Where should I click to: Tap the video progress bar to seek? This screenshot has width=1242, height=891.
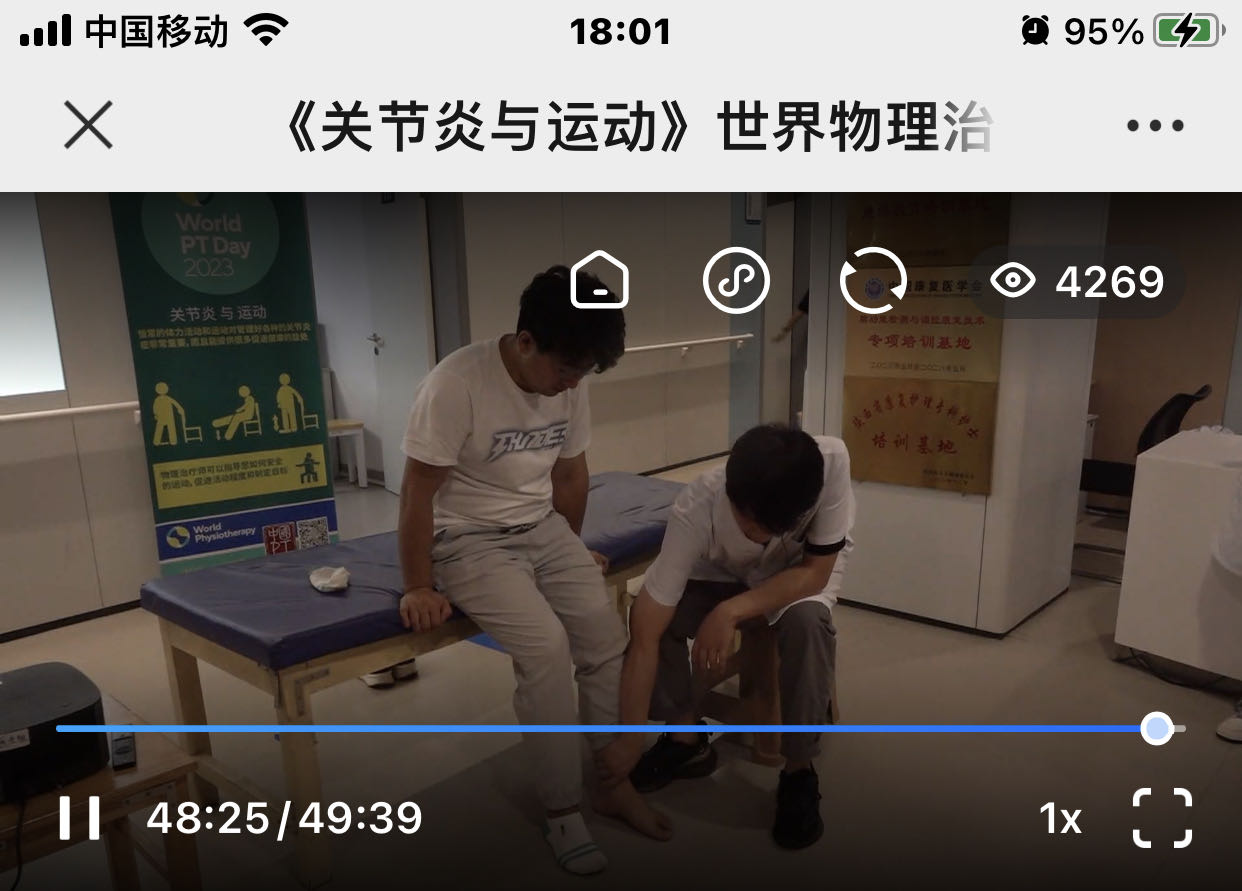[x=600, y=728]
